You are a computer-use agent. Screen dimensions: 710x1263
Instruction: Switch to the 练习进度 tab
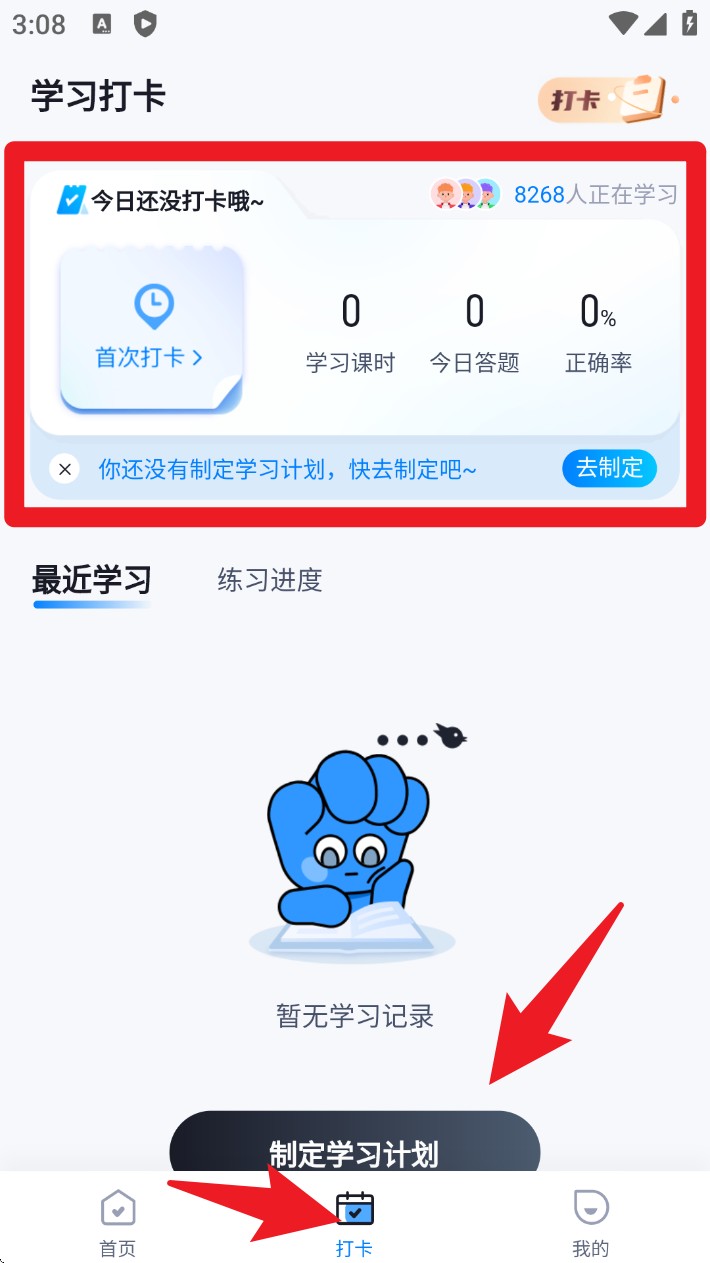pos(270,580)
